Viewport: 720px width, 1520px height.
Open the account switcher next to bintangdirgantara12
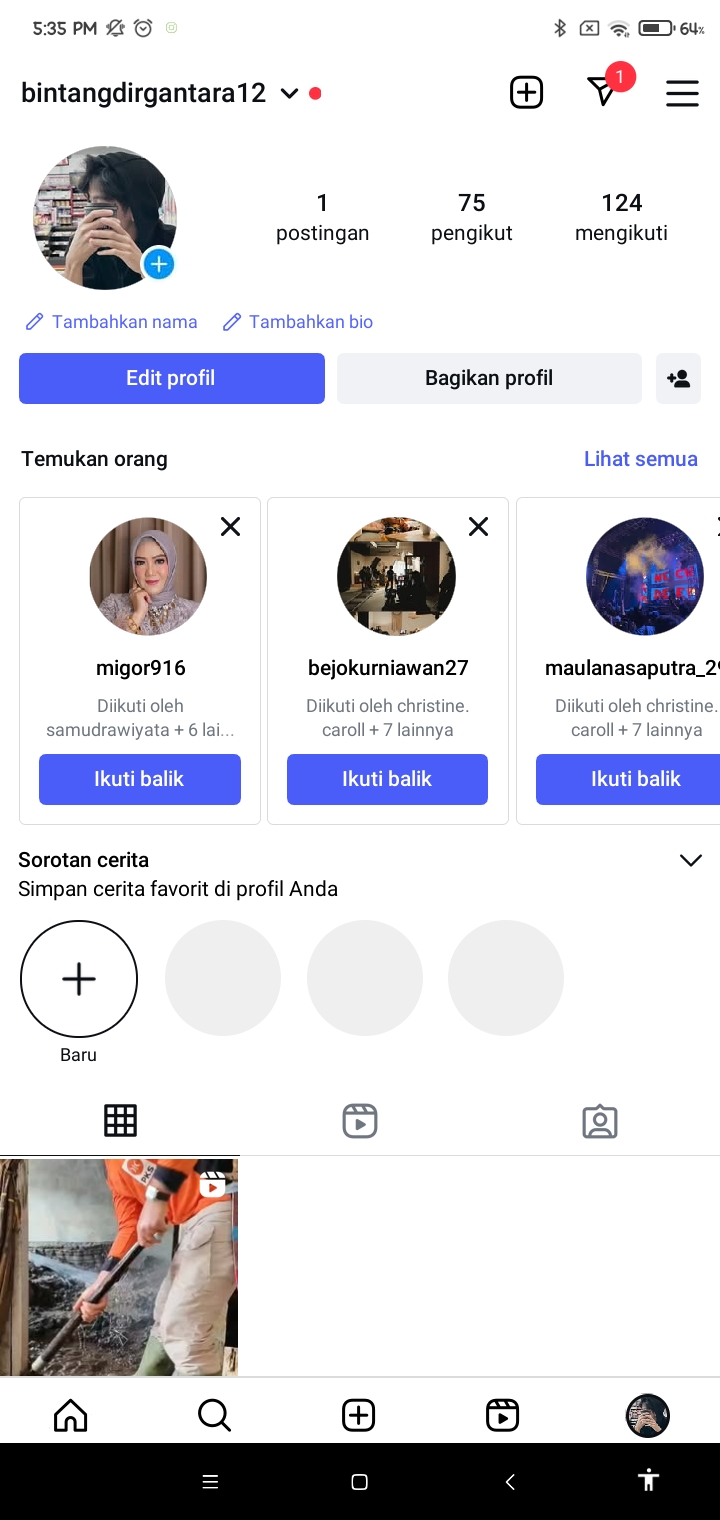click(289, 94)
